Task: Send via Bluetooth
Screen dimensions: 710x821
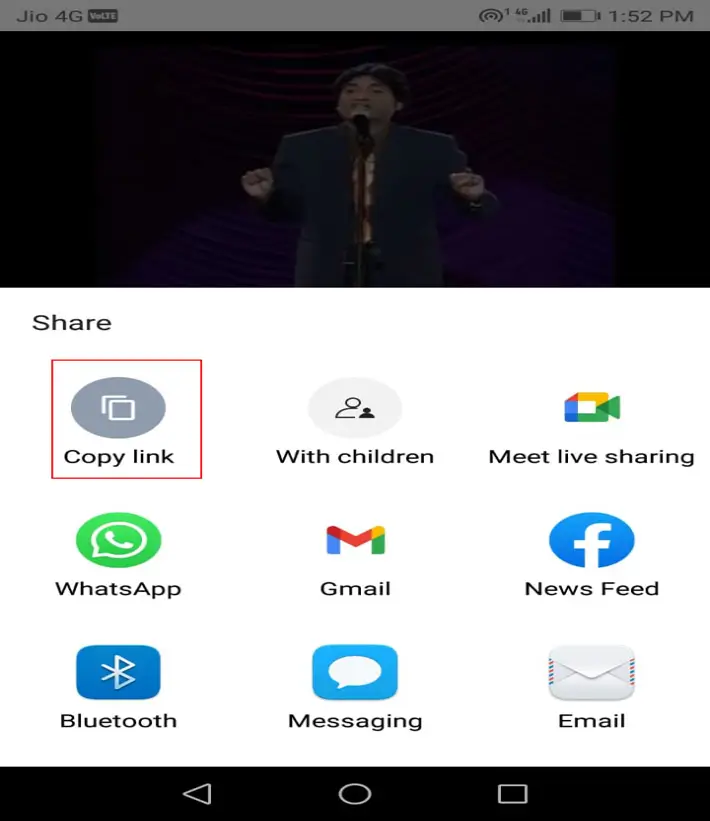Action: pyautogui.click(x=118, y=673)
